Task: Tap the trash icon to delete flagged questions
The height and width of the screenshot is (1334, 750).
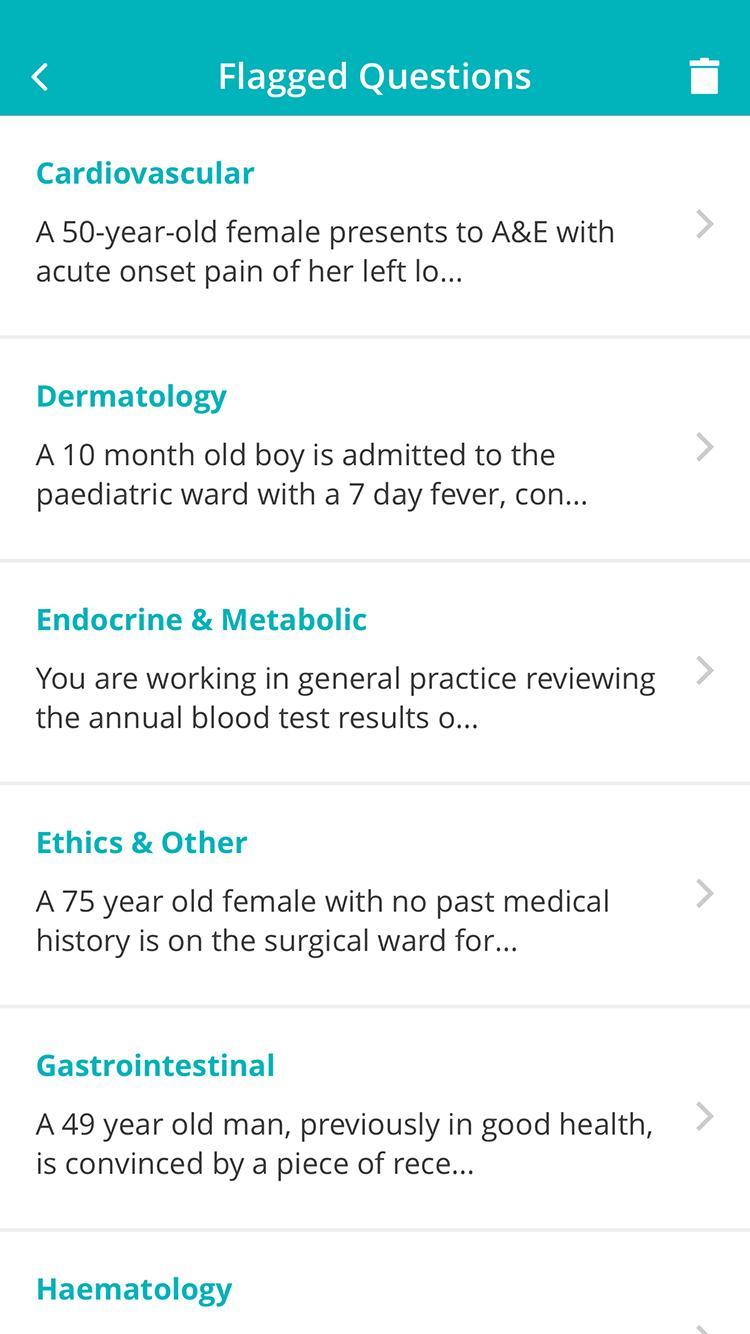Action: pyautogui.click(x=704, y=76)
